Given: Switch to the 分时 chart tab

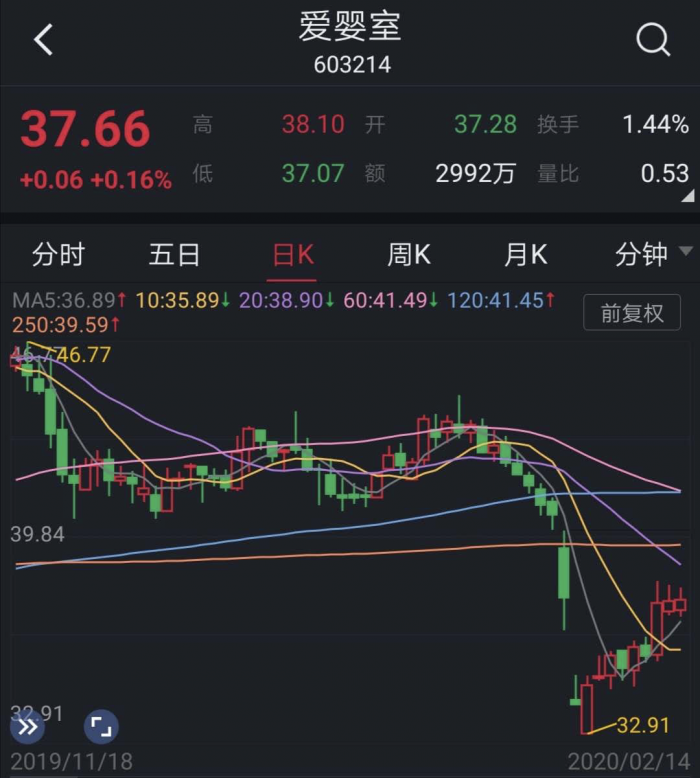Looking at the screenshot, I should coord(58,255).
